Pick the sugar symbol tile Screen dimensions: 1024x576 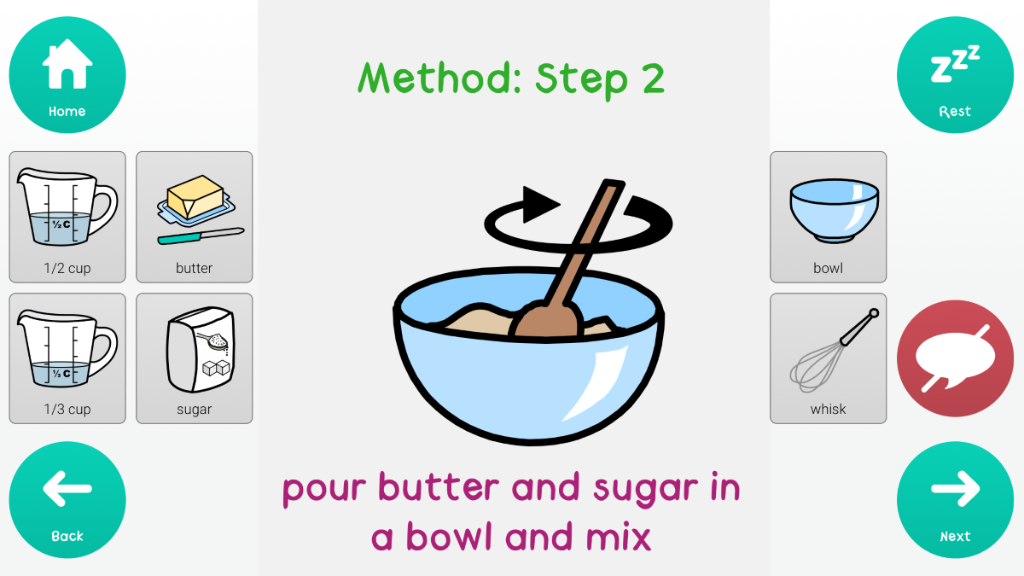[x=194, y=358]
